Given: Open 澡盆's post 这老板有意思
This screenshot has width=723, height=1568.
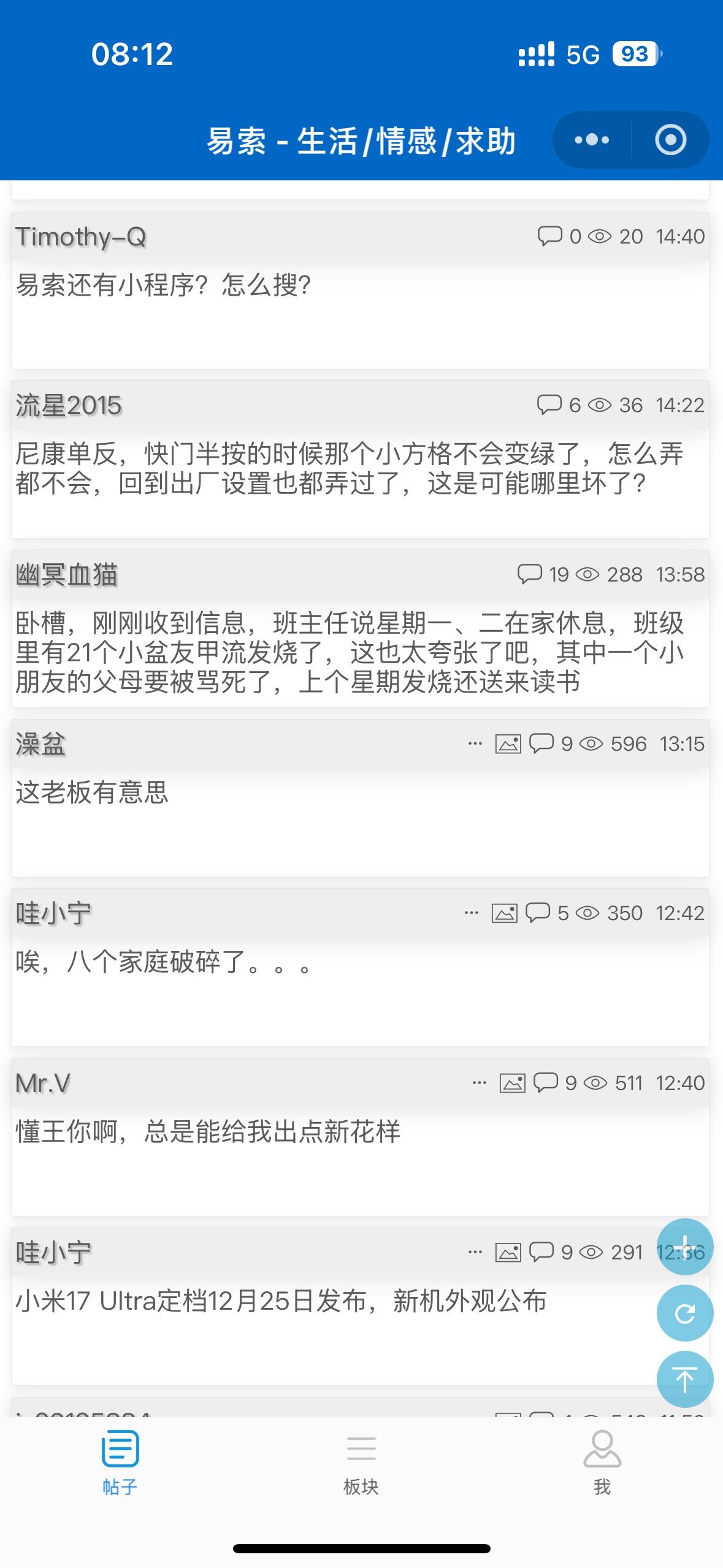Looking at the screenshot, I should click(92, 793).
